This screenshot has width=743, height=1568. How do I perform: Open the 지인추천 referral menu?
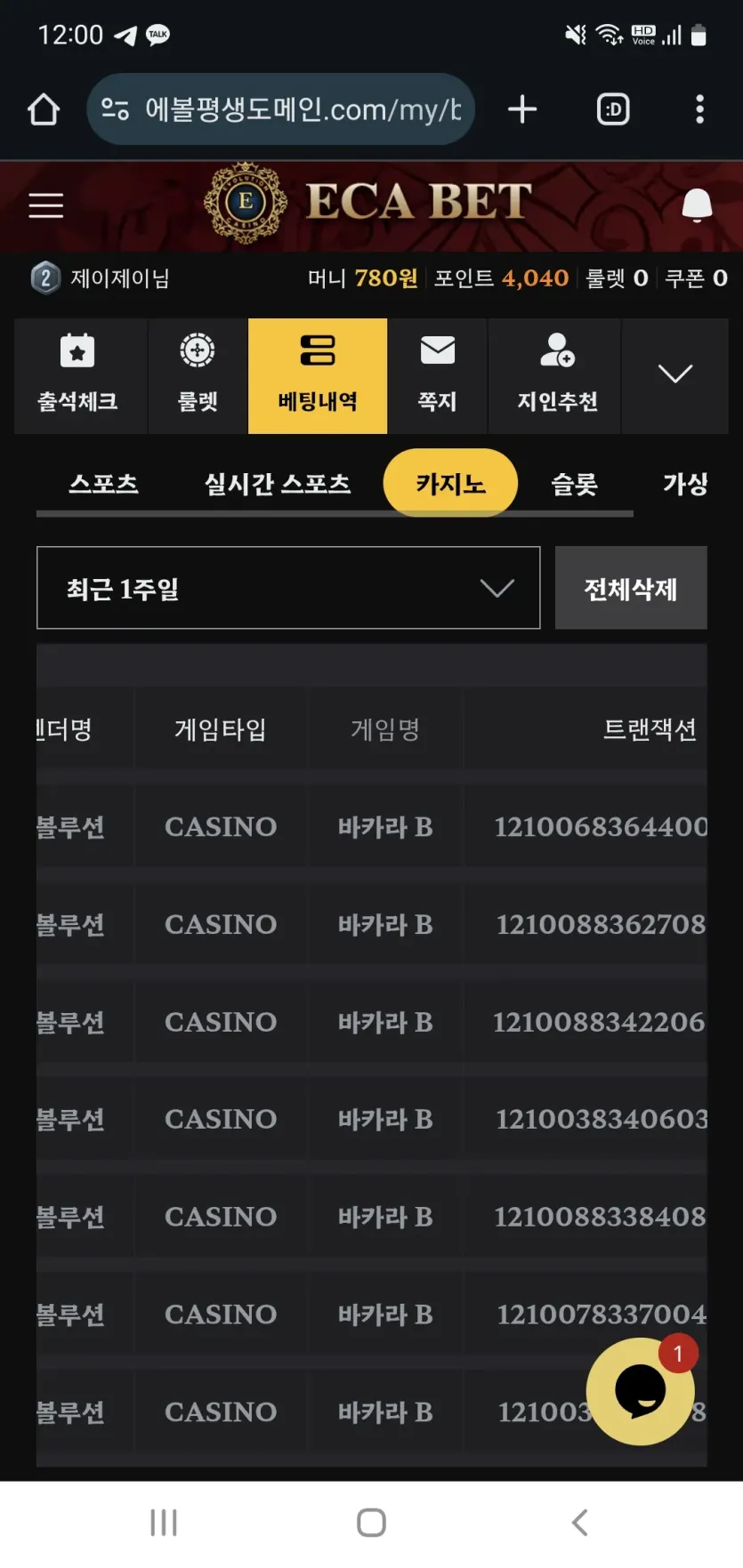(557, 375)
